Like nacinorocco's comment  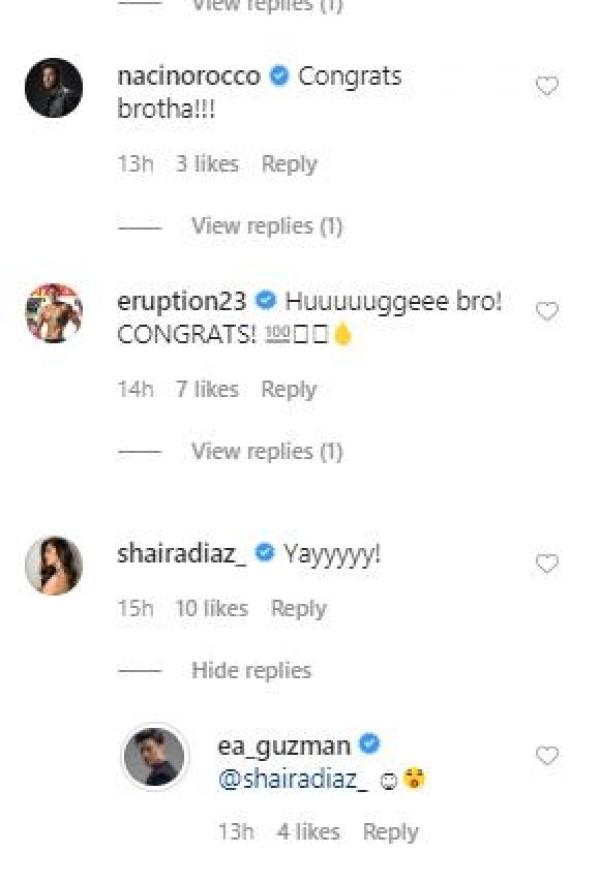(547, 86)
